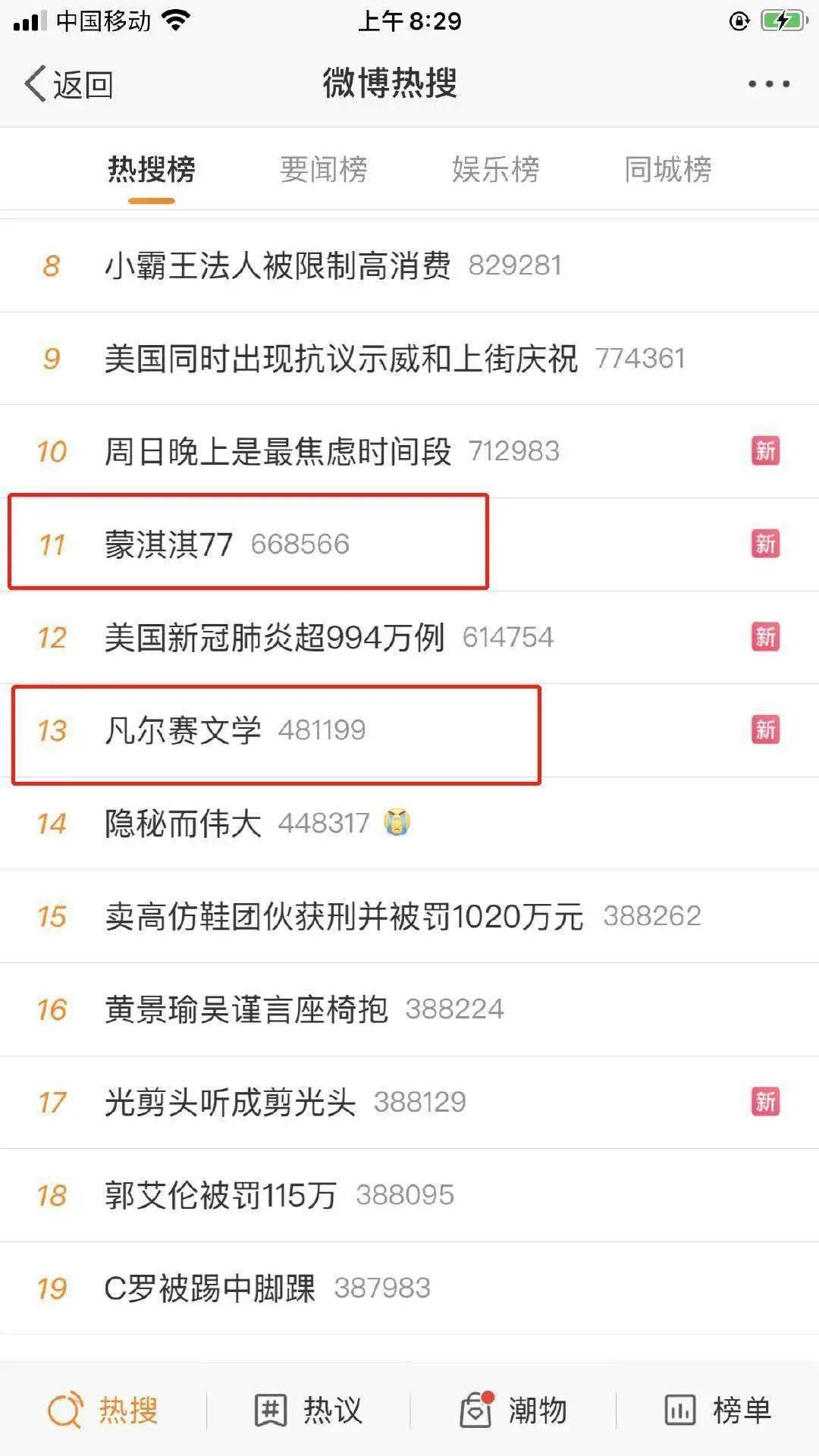The width and height of the screenshot is (819, 1456).
Task: Open trending topic 小霸王法人被限制高消费
Action: 409,265
